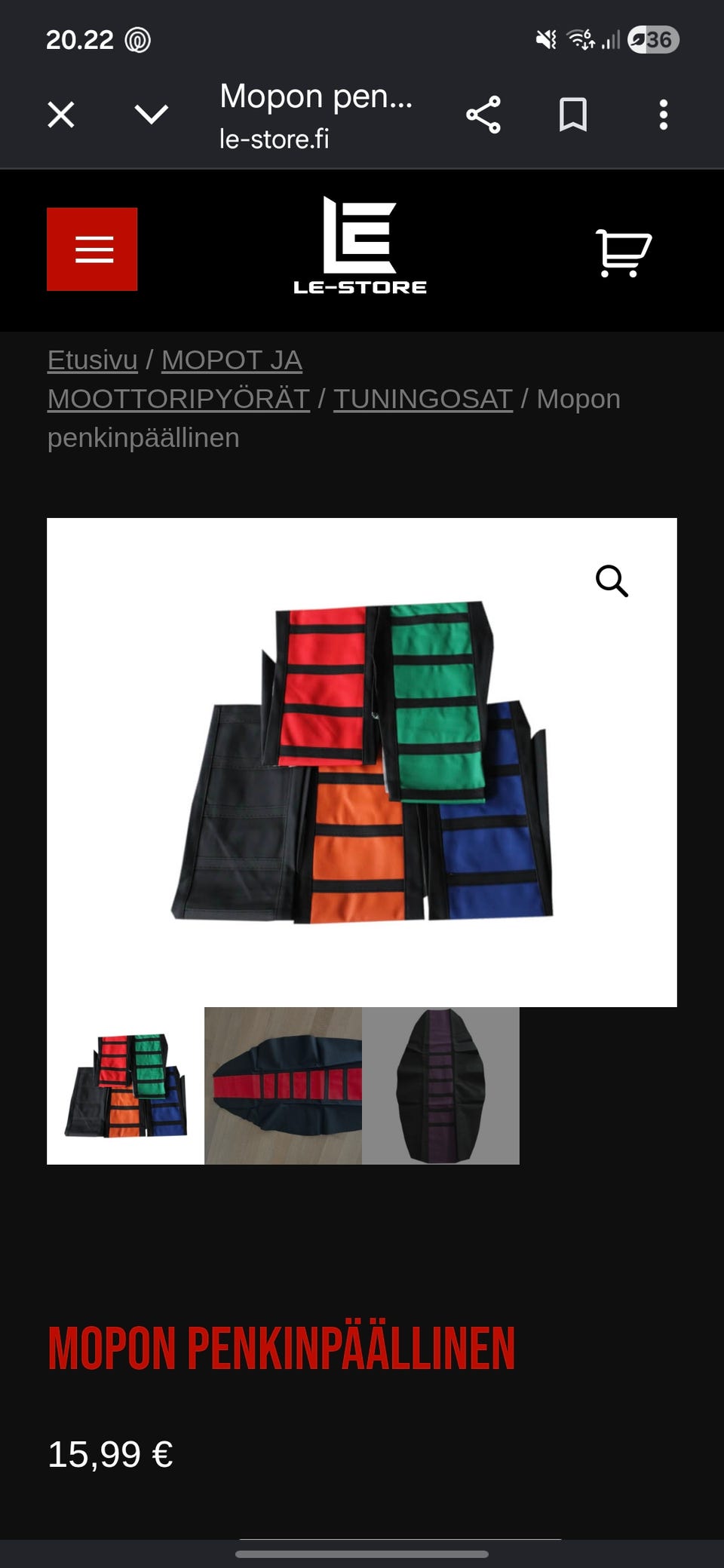Image resolution: width=724 pixels, height=1568 pixels.
Task: Select the purple striped seat thumbnail
Action: (440, 1086)
